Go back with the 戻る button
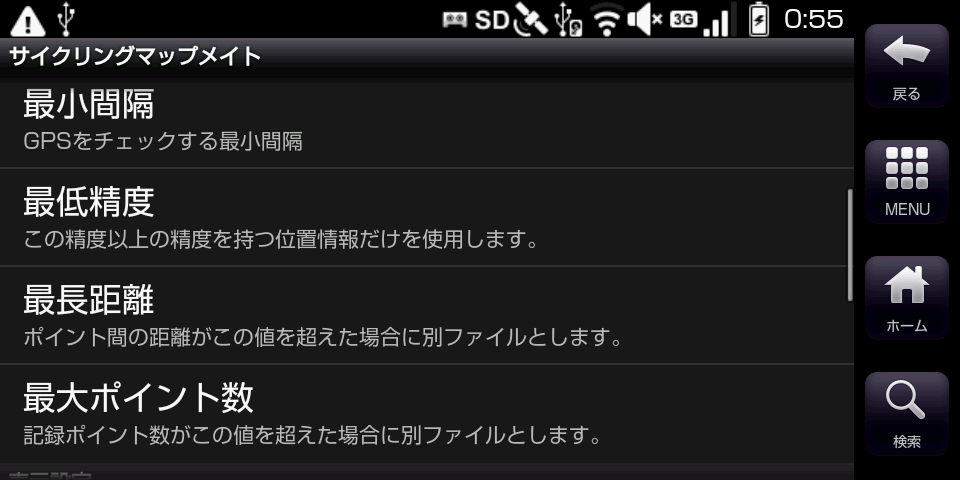Viewport: 960px width, 480px height. 906,66
